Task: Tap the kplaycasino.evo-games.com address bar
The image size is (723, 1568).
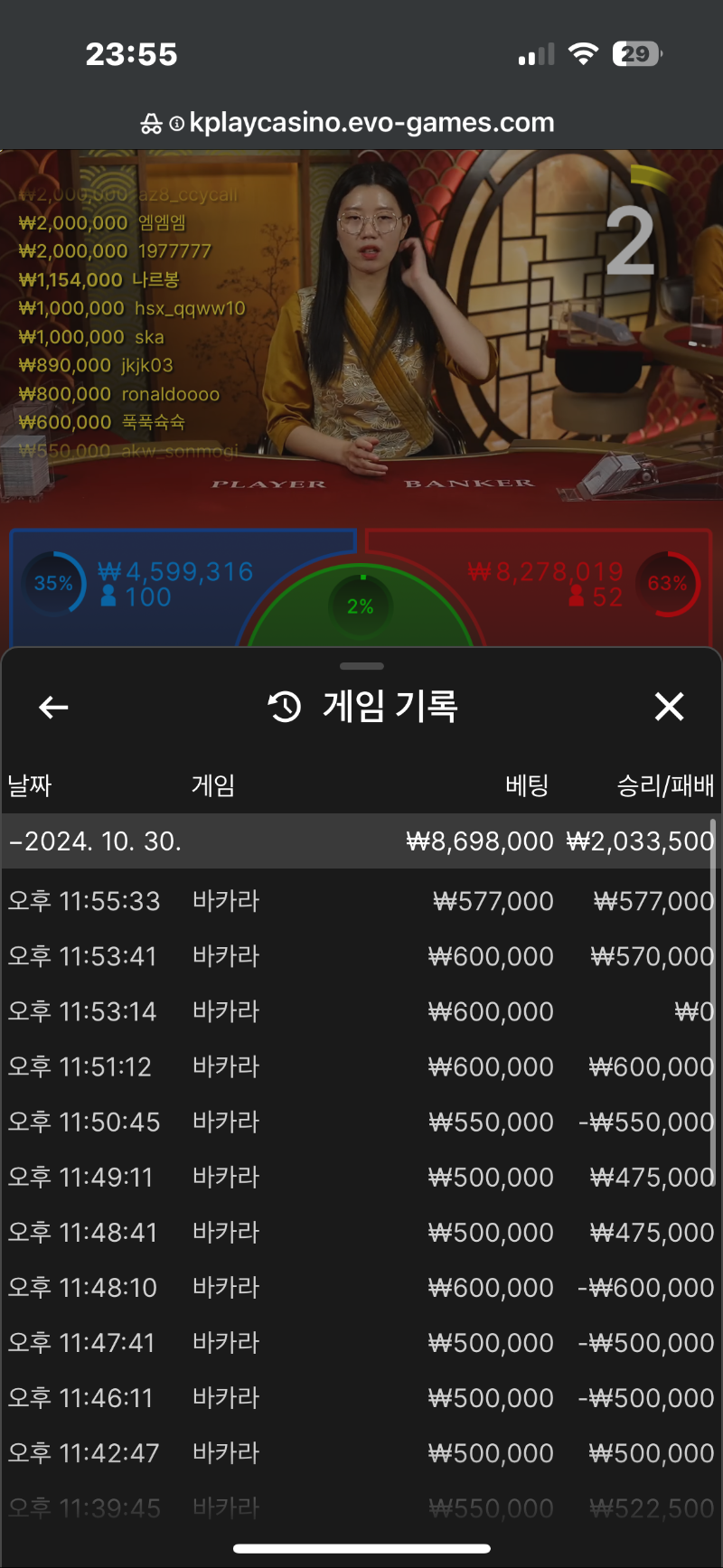Action: click(x=361, y=123)
